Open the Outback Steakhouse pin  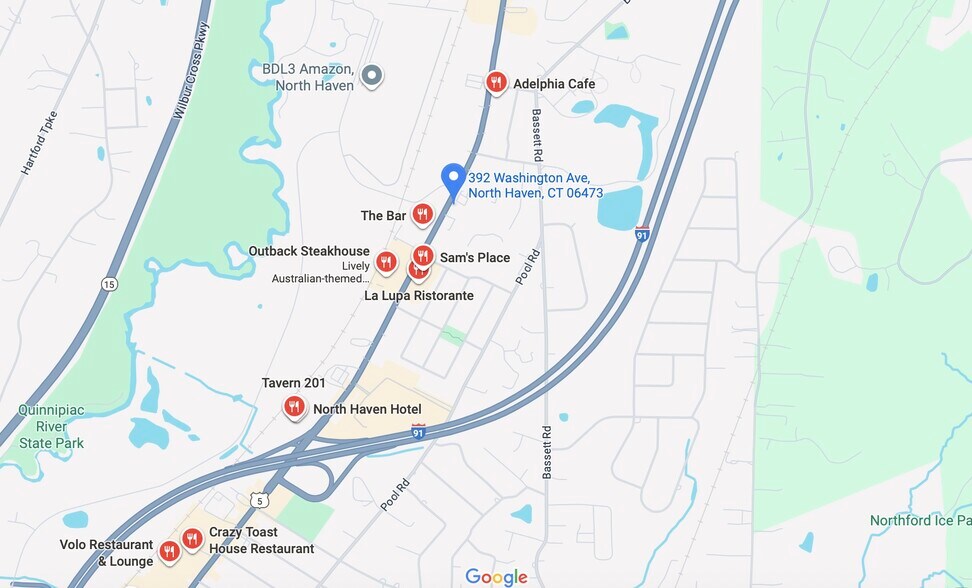pos(386,262)
